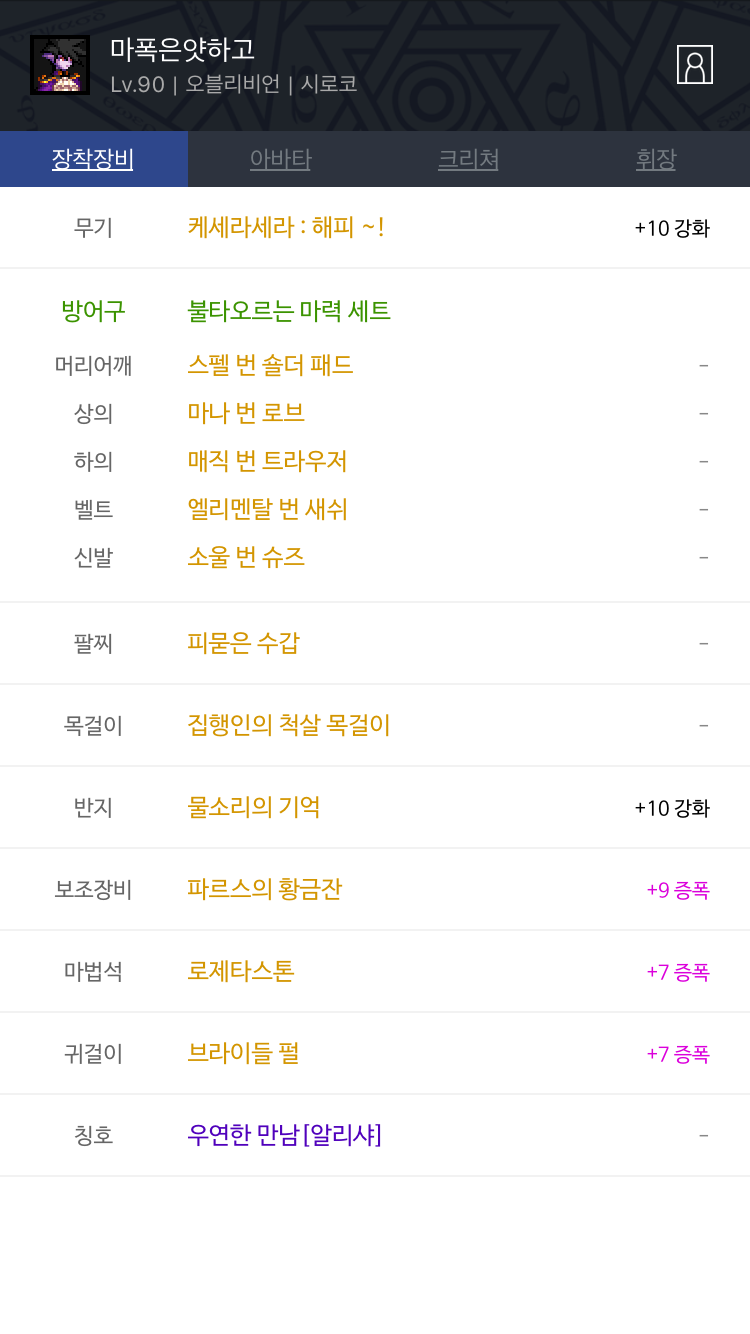Select the 장착장비 tab
Screen dimensions: 750x1334
coord(93,159)
